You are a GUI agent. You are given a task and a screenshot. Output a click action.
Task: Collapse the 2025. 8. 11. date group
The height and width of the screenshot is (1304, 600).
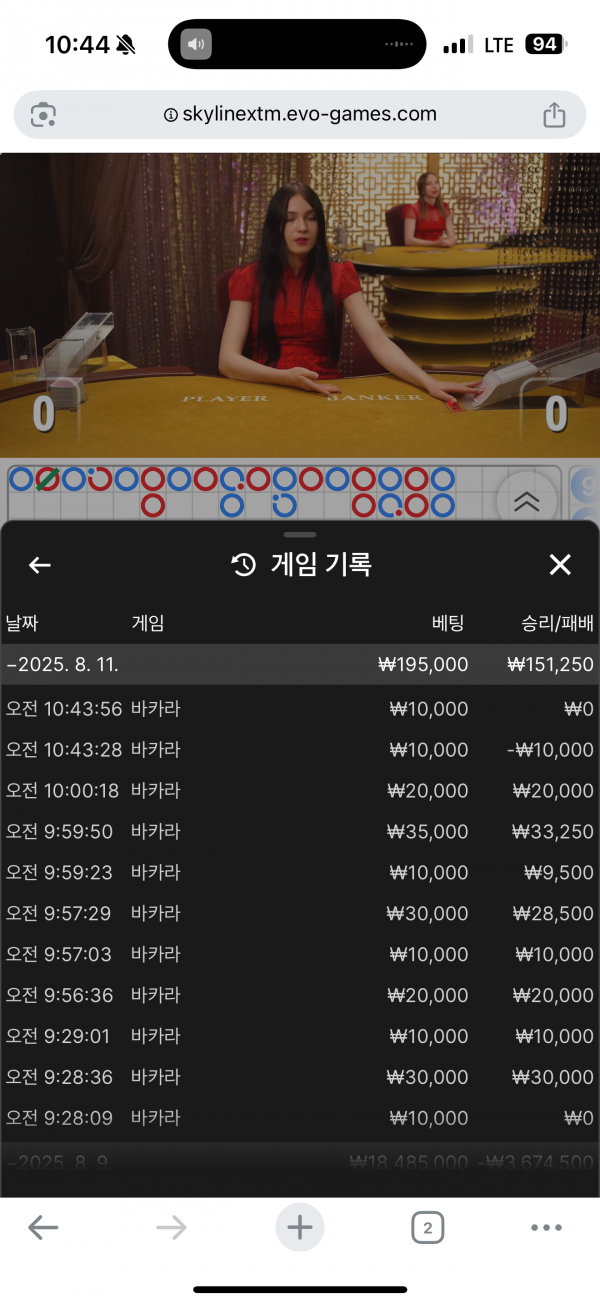[300, 664]
